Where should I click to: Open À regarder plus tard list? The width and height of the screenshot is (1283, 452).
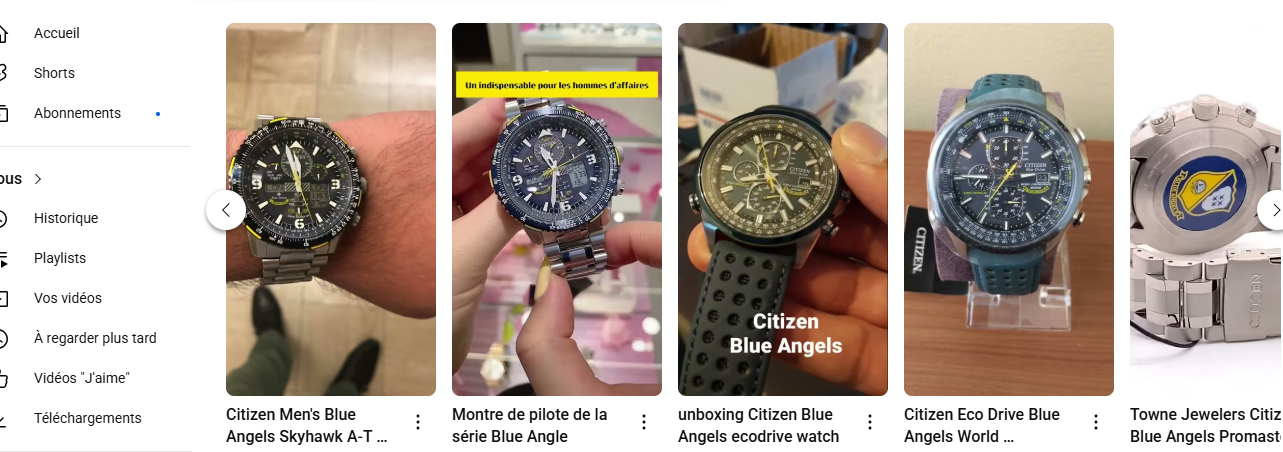tap(95, 338)
